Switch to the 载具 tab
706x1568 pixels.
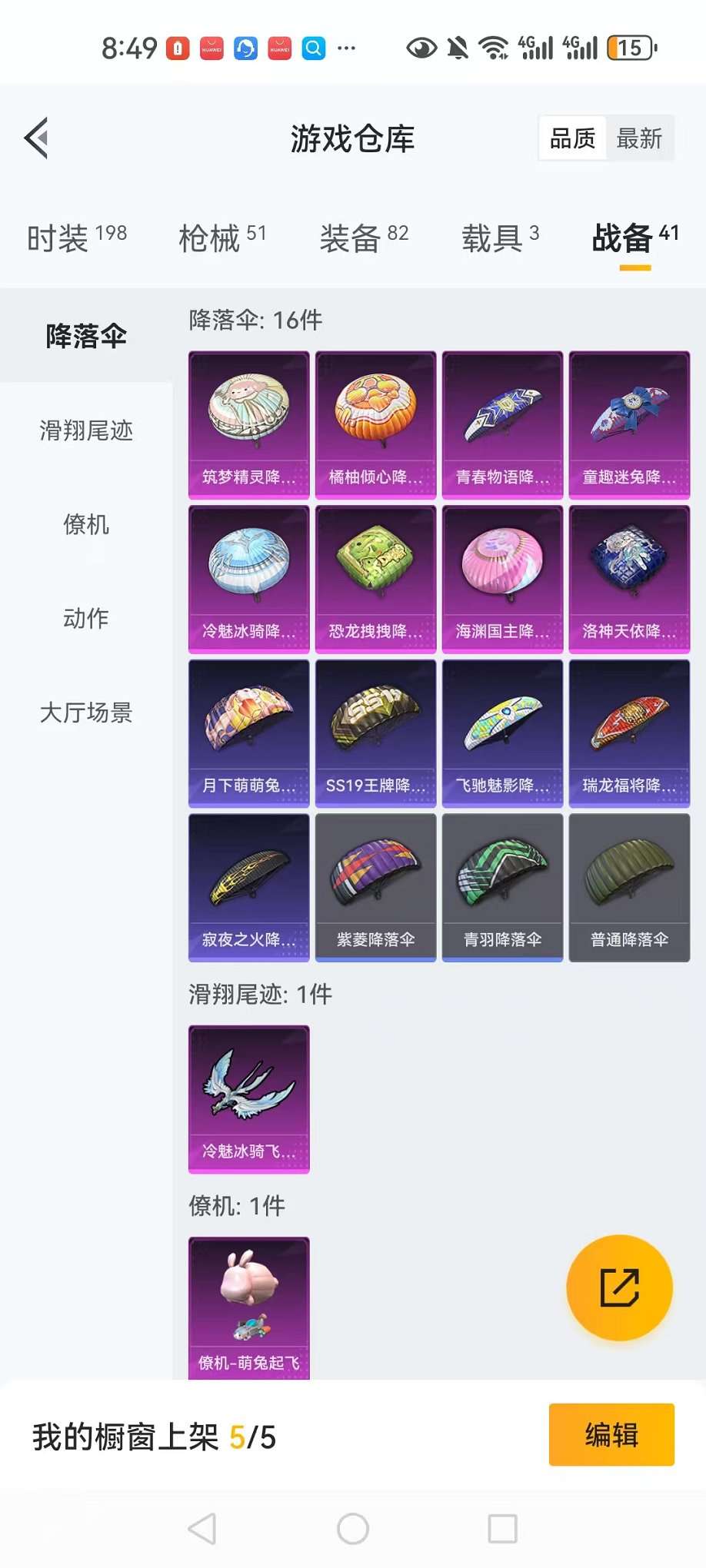(x=499, y=238)
